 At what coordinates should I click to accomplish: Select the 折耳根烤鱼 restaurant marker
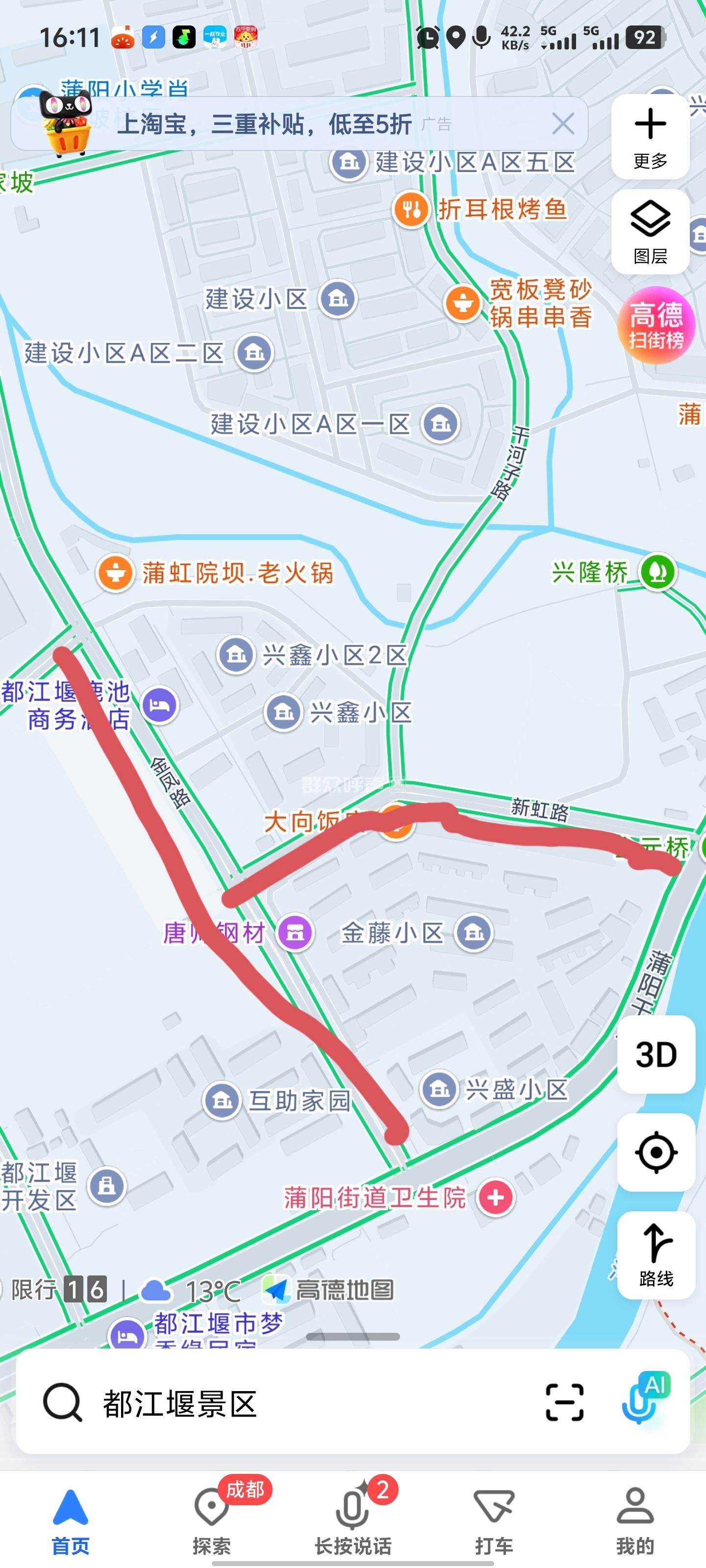[411, 209]
